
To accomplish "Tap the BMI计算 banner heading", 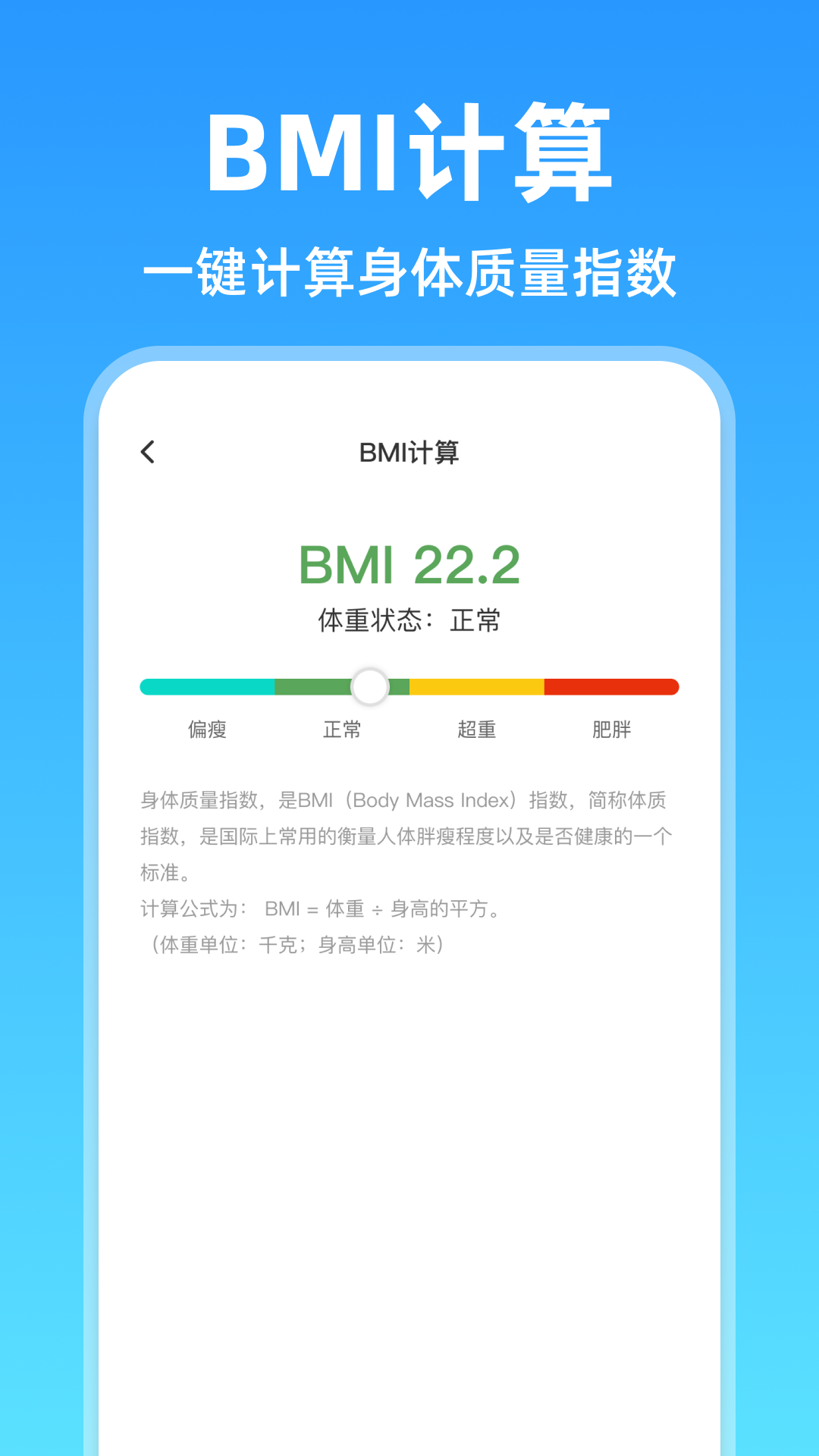I will click(x=409, y=152).
